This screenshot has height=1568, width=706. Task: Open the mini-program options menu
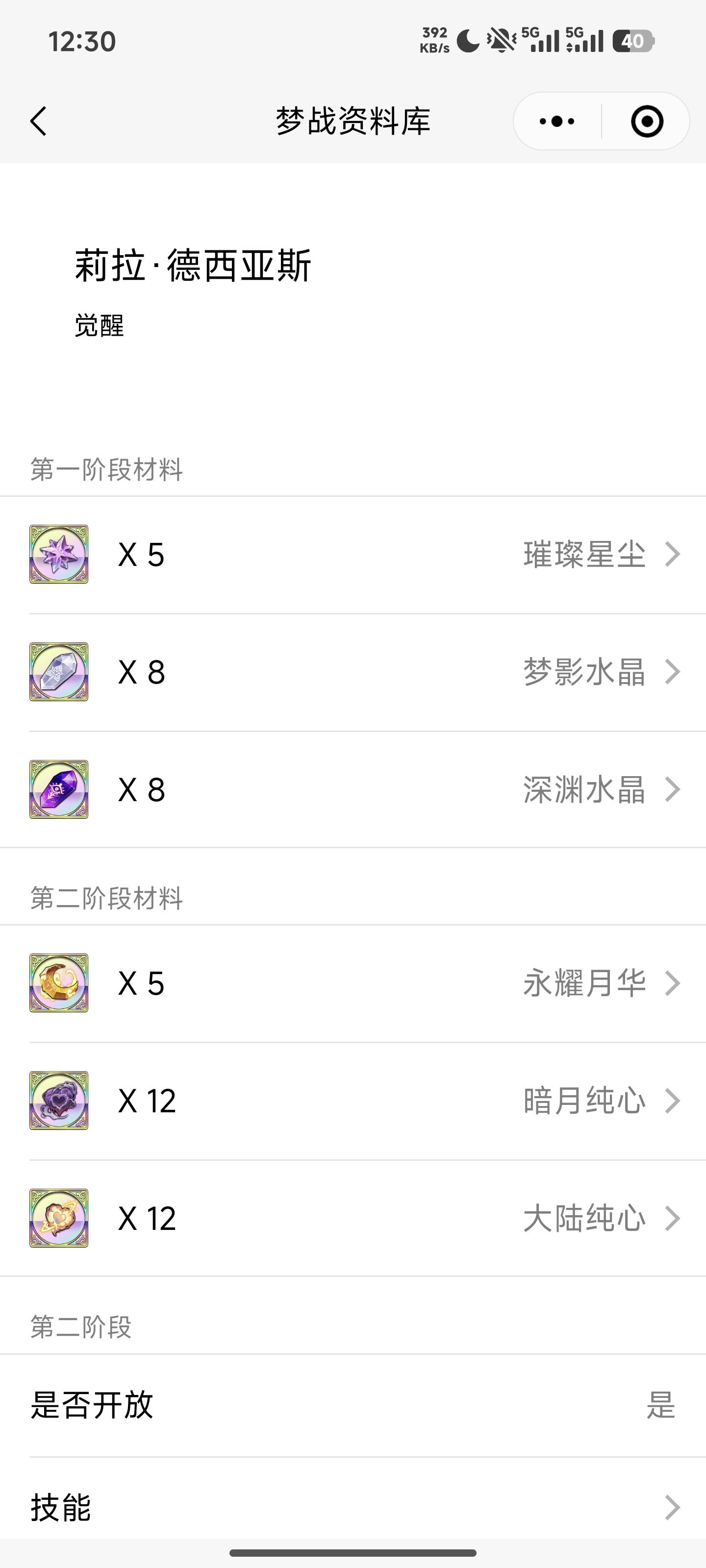point(555,121)
